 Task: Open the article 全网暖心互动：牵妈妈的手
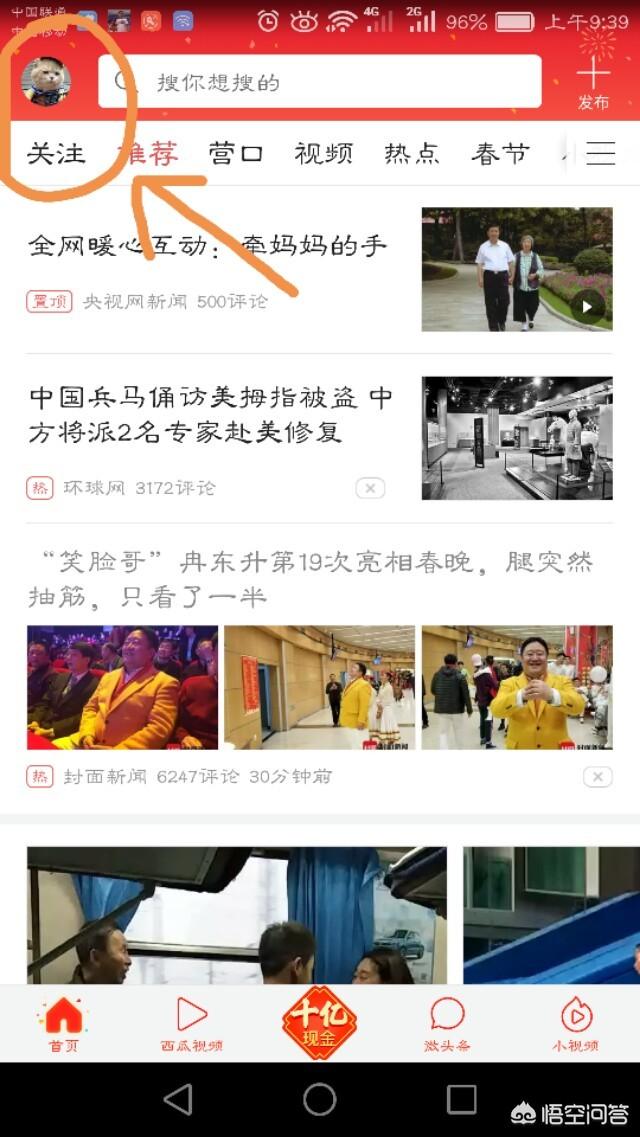[207, 246]
